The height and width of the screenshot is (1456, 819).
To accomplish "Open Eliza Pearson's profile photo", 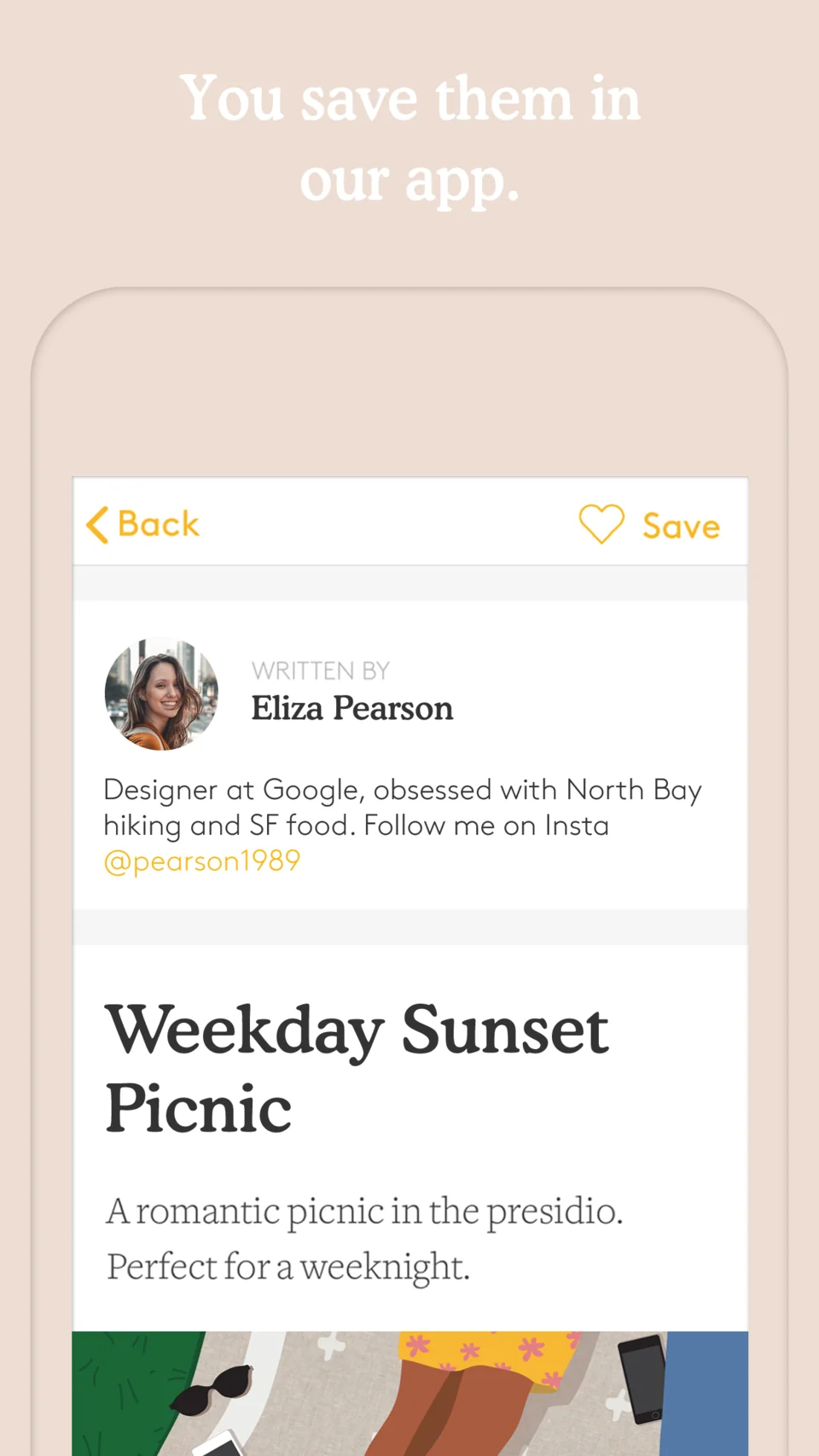I will [161, 693].
